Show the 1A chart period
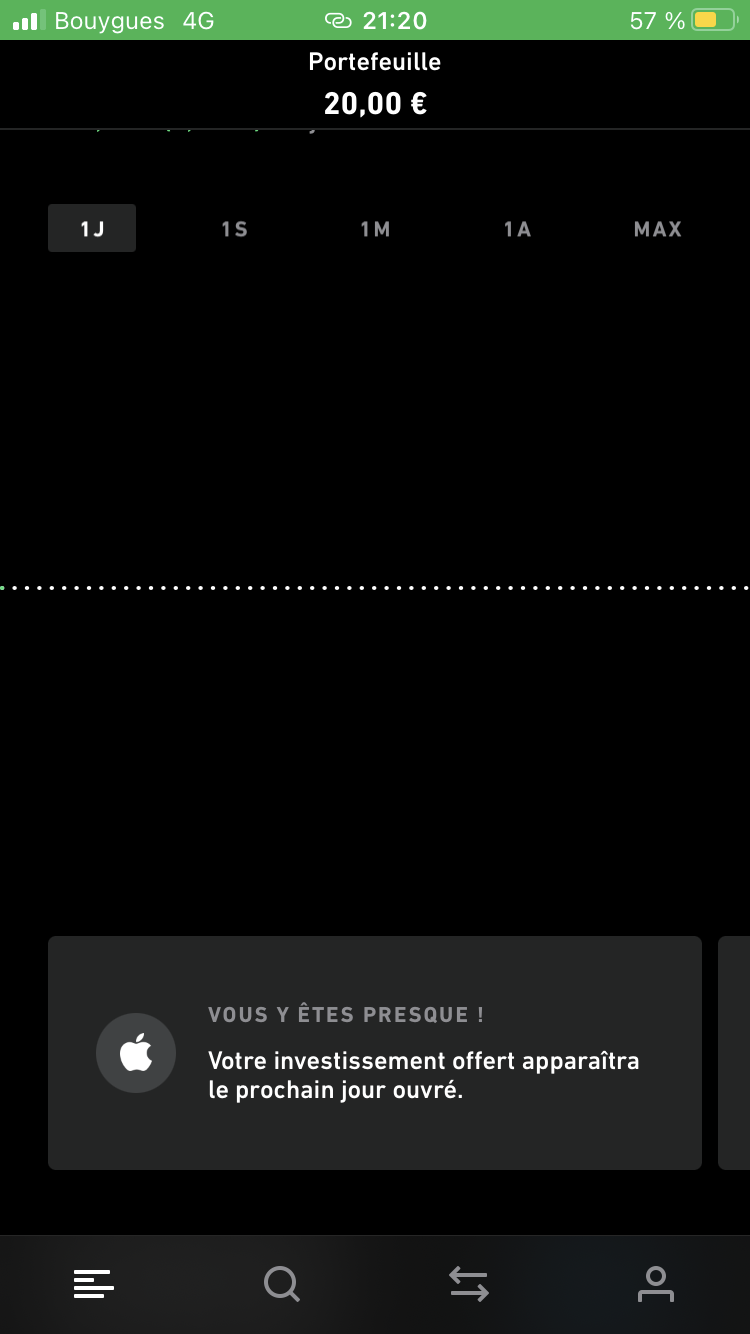The width and height of the screenshot is (750, 1334). tap(517, 229)
